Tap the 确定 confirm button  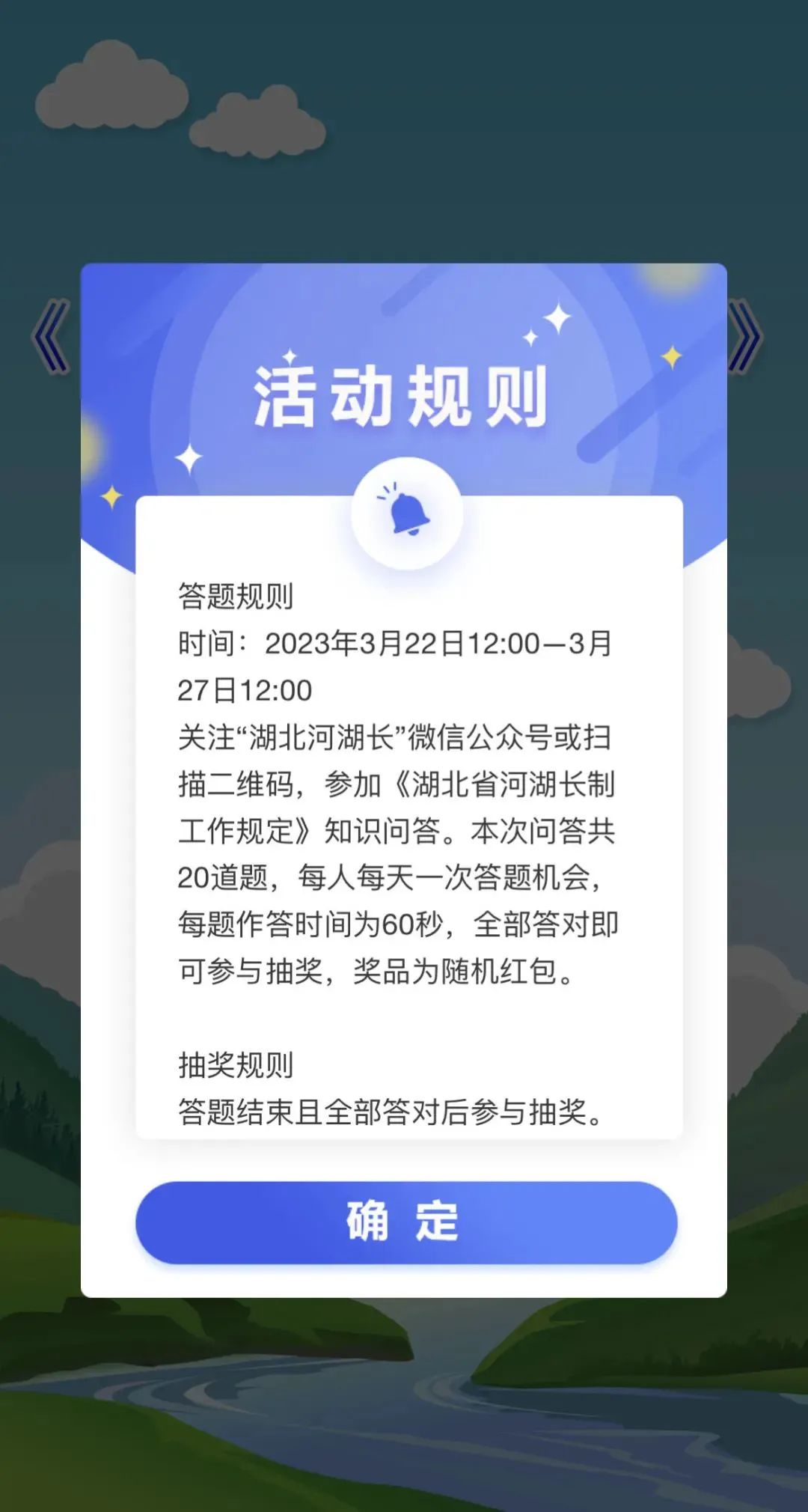(405, 1222)
